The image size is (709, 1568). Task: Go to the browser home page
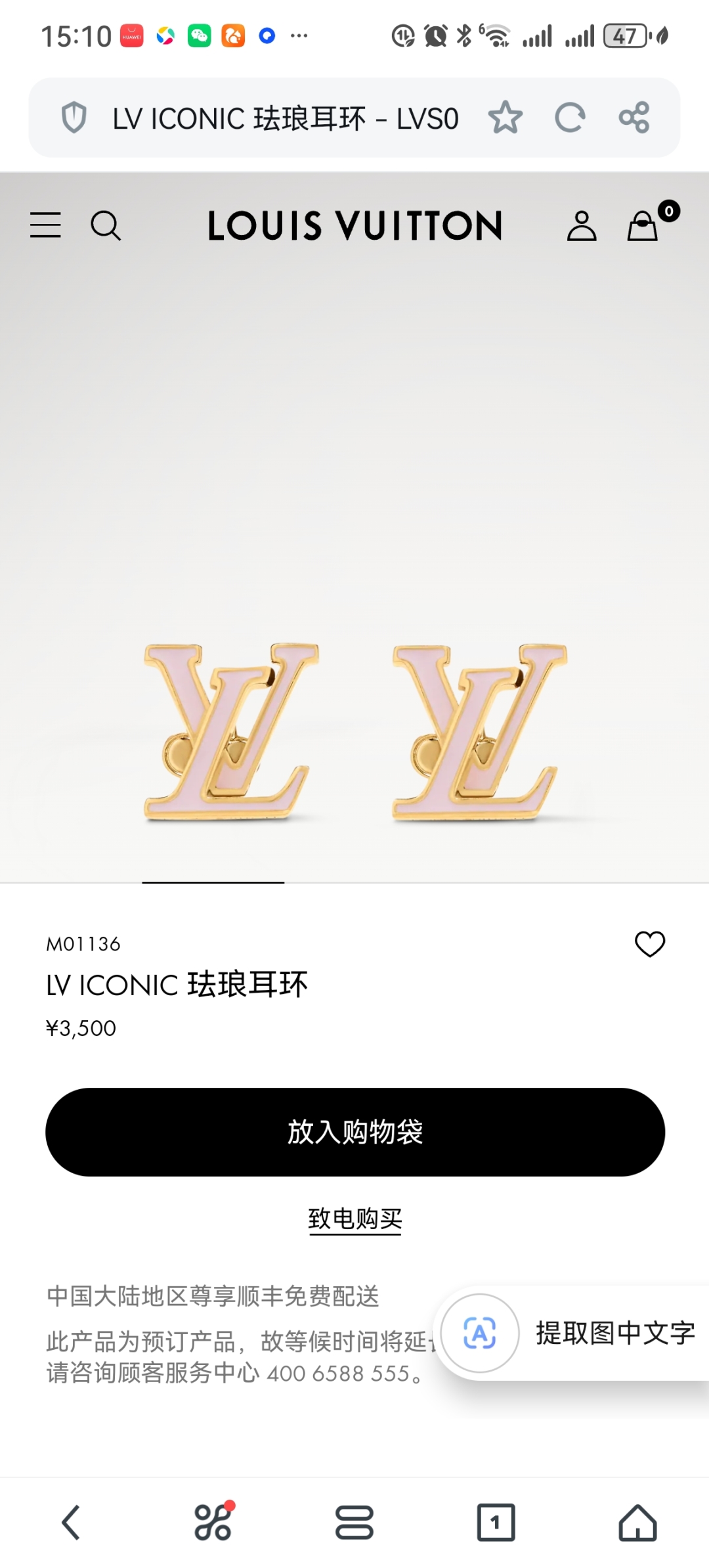coord(637,1522)
